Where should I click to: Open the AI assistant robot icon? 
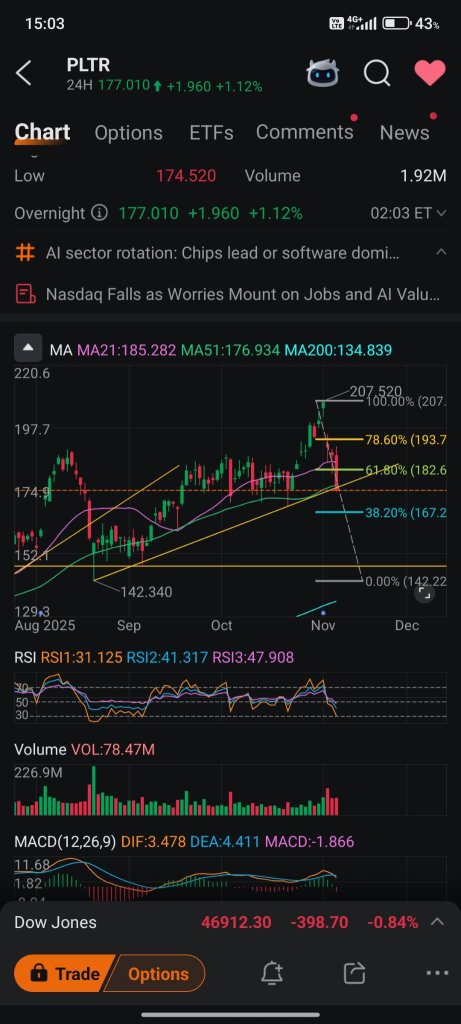[x=323, y=73]
